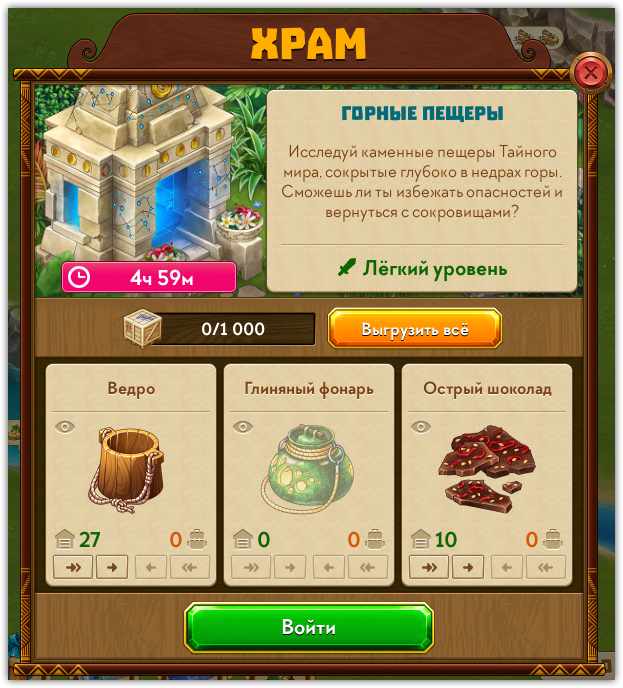Image resolution: width=623 pixels, height=688 pixels.
Task: Load one Глиняный фонарь into the backpack
Action: 290,567
